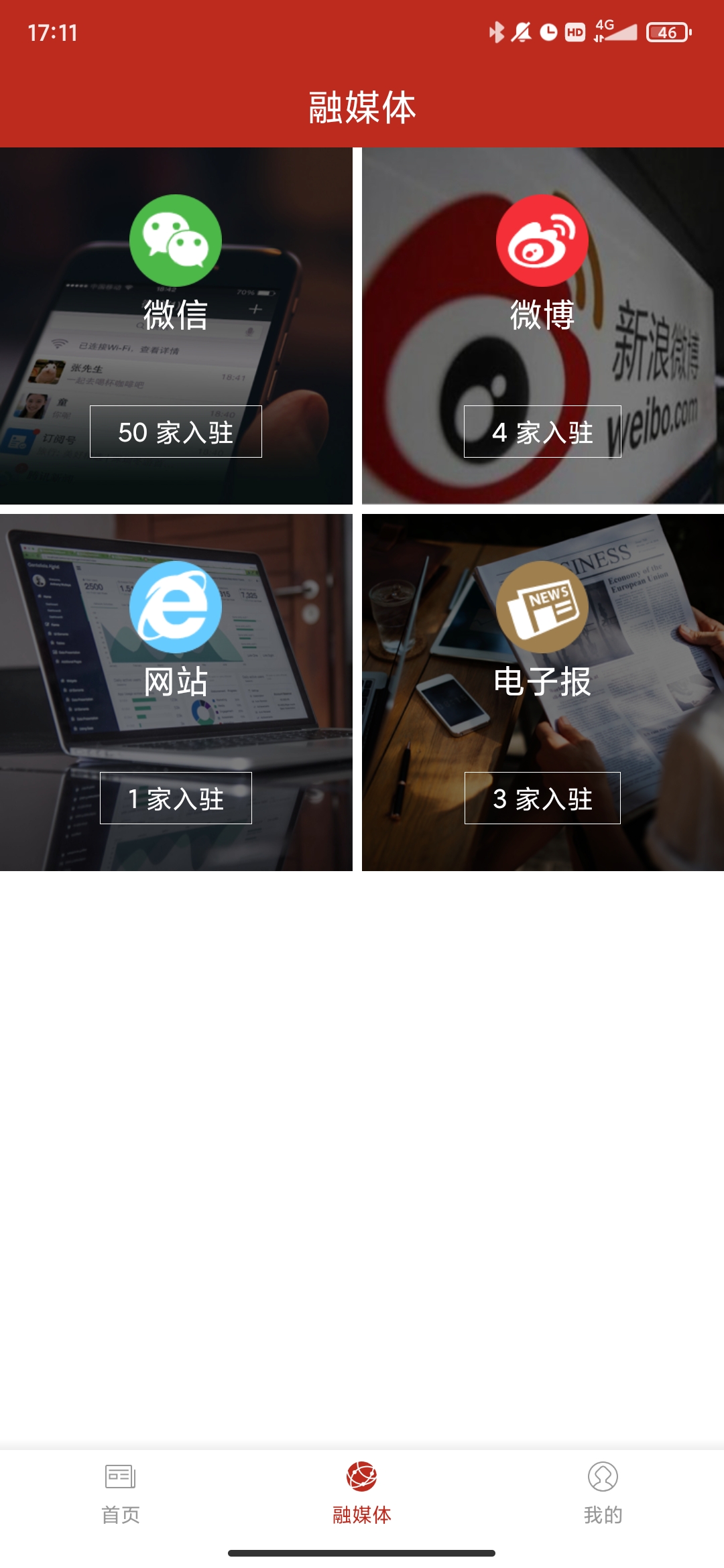Select the 首页 home icon in bottom bar
Image resolution: width=724 pixels, height=1568 pixels.
tap(119, 1476)
